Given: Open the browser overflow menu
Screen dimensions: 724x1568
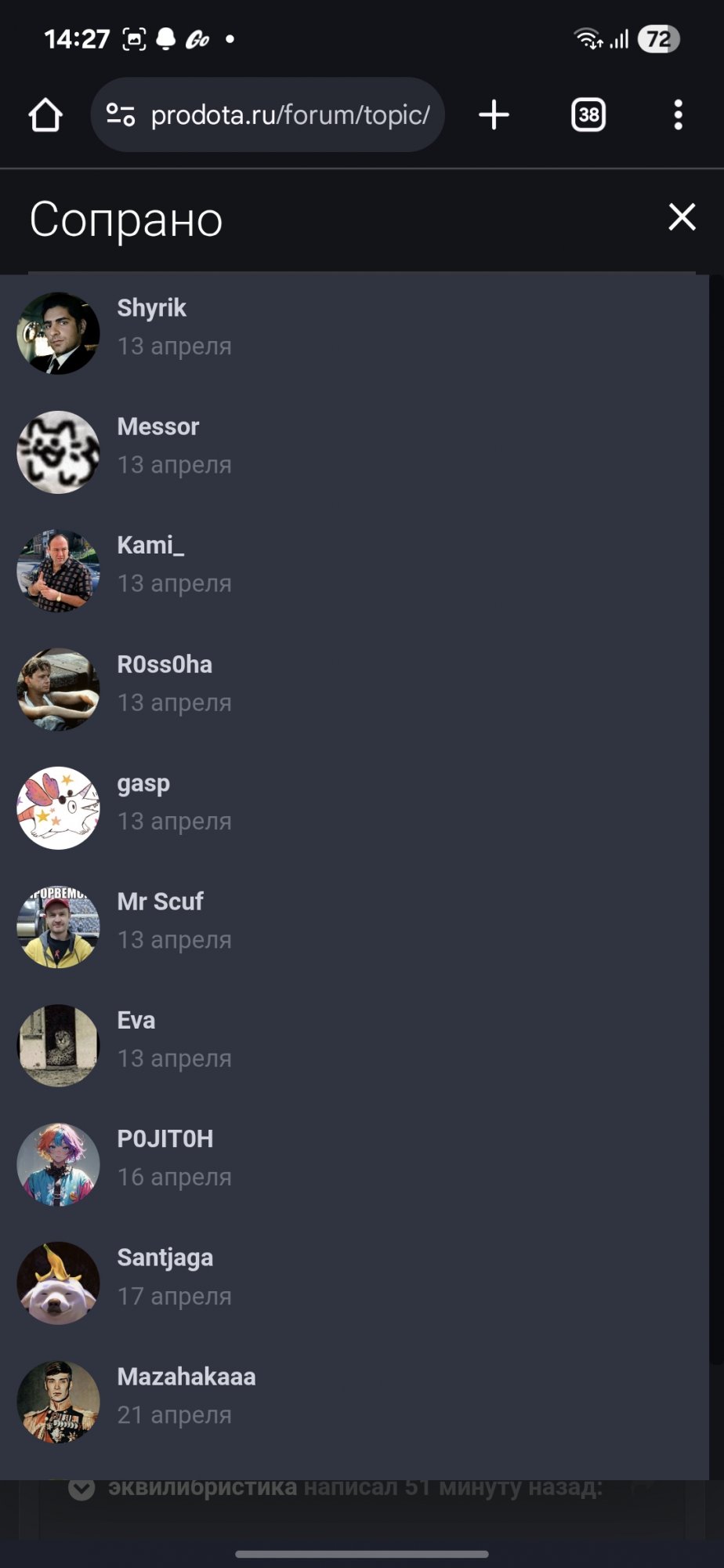Looking at the screenshot, I should tap(678, 115).
